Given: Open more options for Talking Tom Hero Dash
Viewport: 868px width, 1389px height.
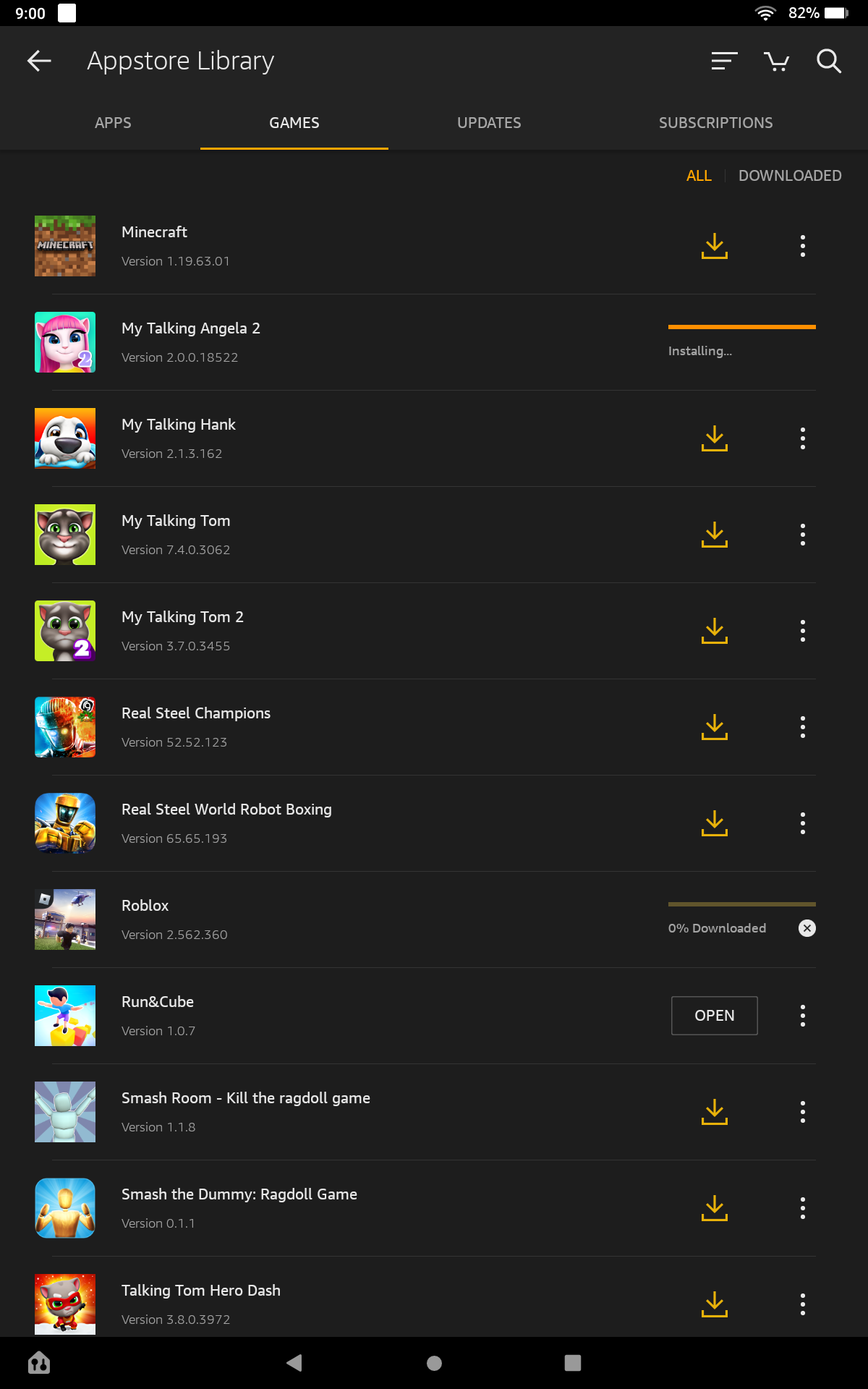Looking at the screenshot, I should point(802,1304).
